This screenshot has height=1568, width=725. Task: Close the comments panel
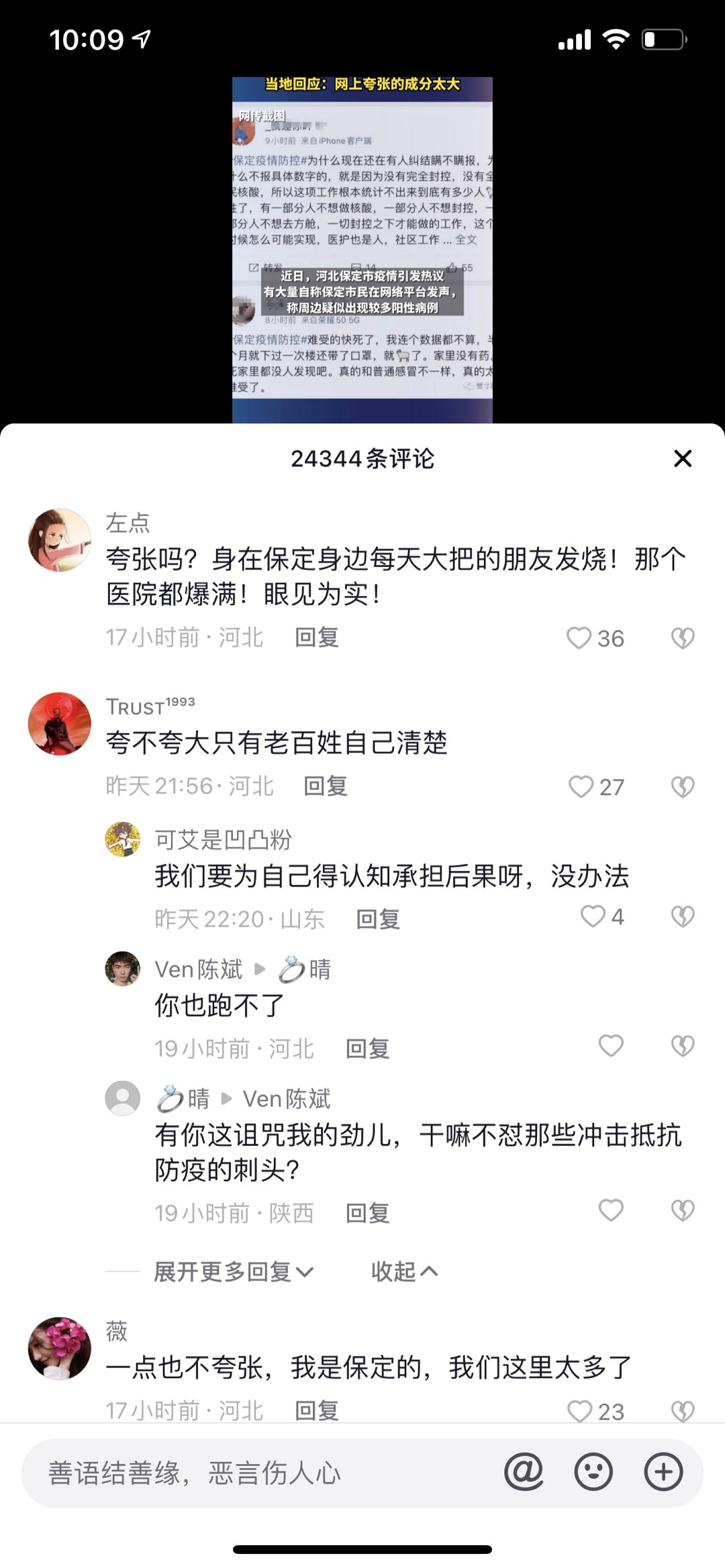682,459
